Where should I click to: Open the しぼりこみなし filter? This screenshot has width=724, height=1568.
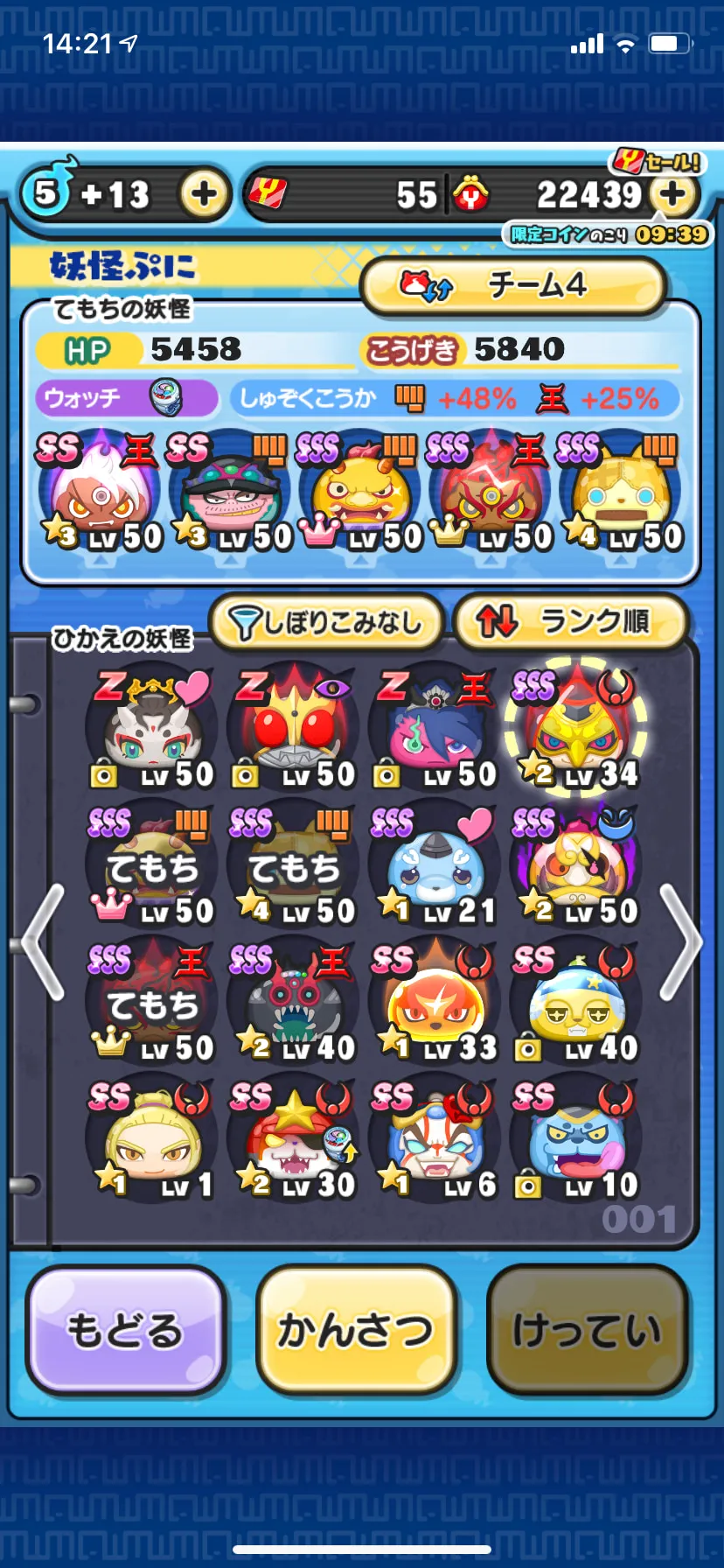click(x=326, y=622)
